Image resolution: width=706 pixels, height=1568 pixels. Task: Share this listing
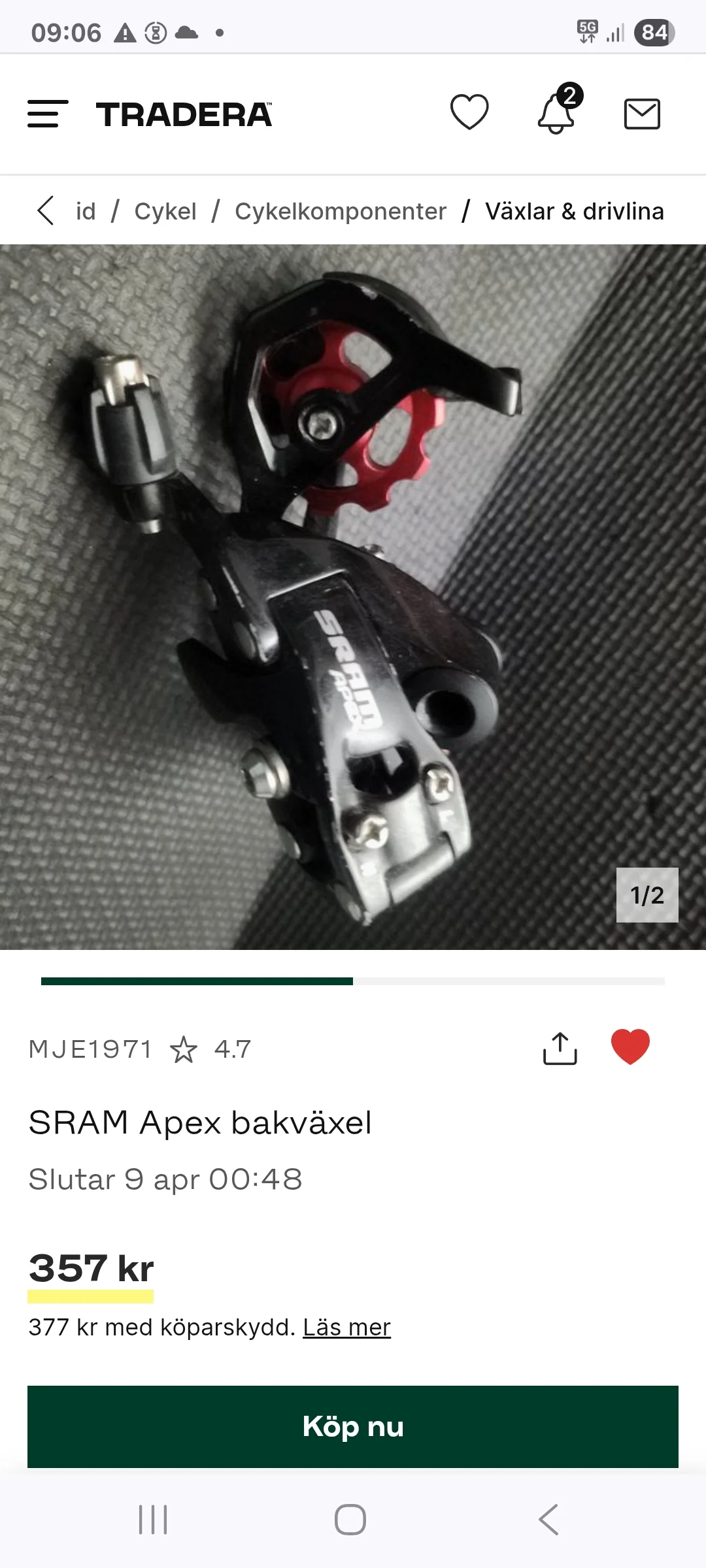point(560,1049)
